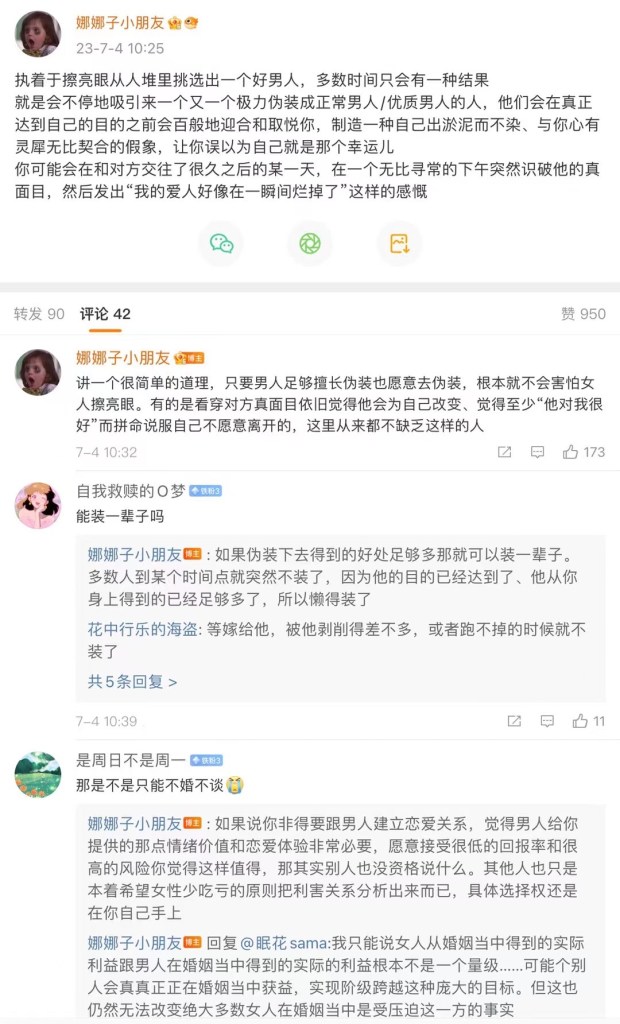Save the post as an image
This screenshot has height=1024, width=620.
pos(399,243)
